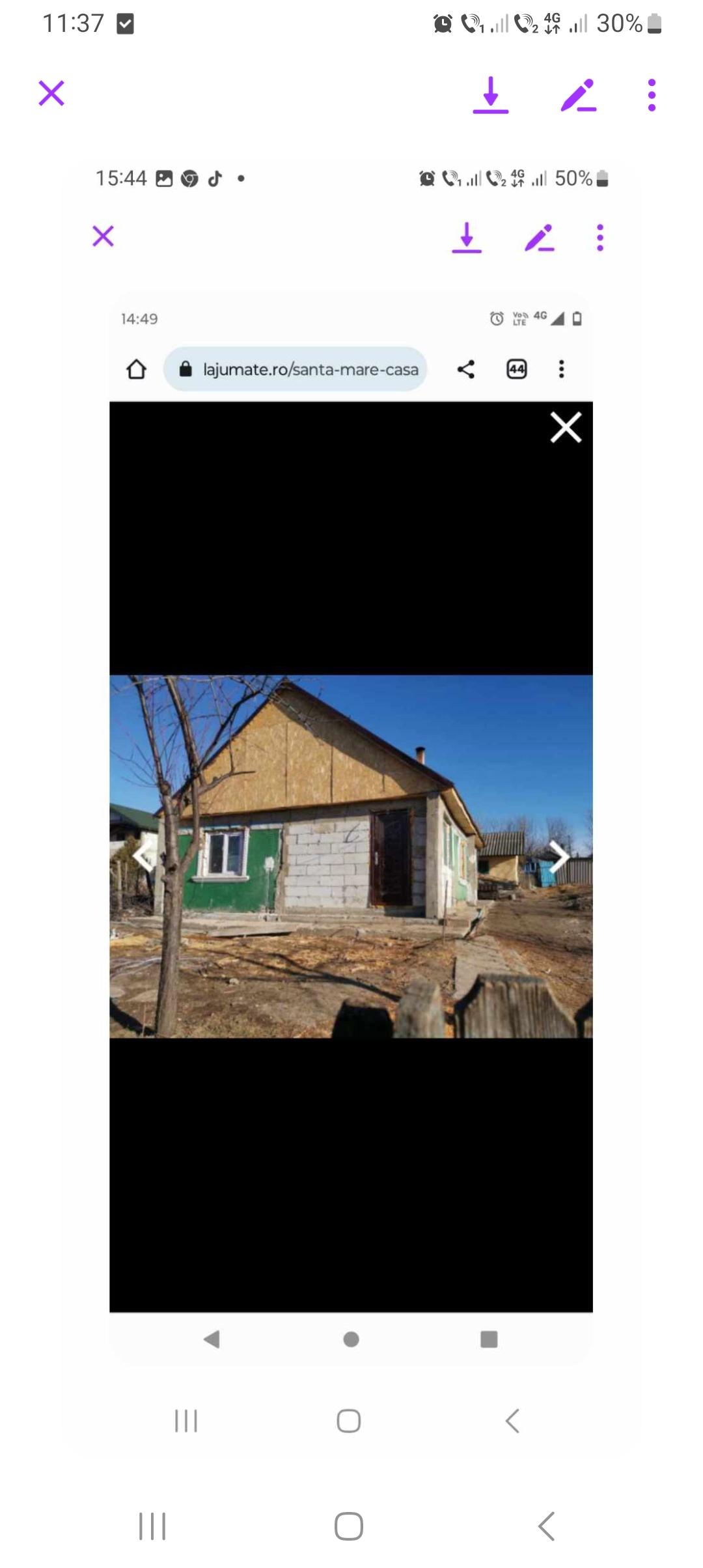Viewport: 703px width, 1568px height.
Task: Open recent apps from the navigation bar
Action: tap(153, 1526)
